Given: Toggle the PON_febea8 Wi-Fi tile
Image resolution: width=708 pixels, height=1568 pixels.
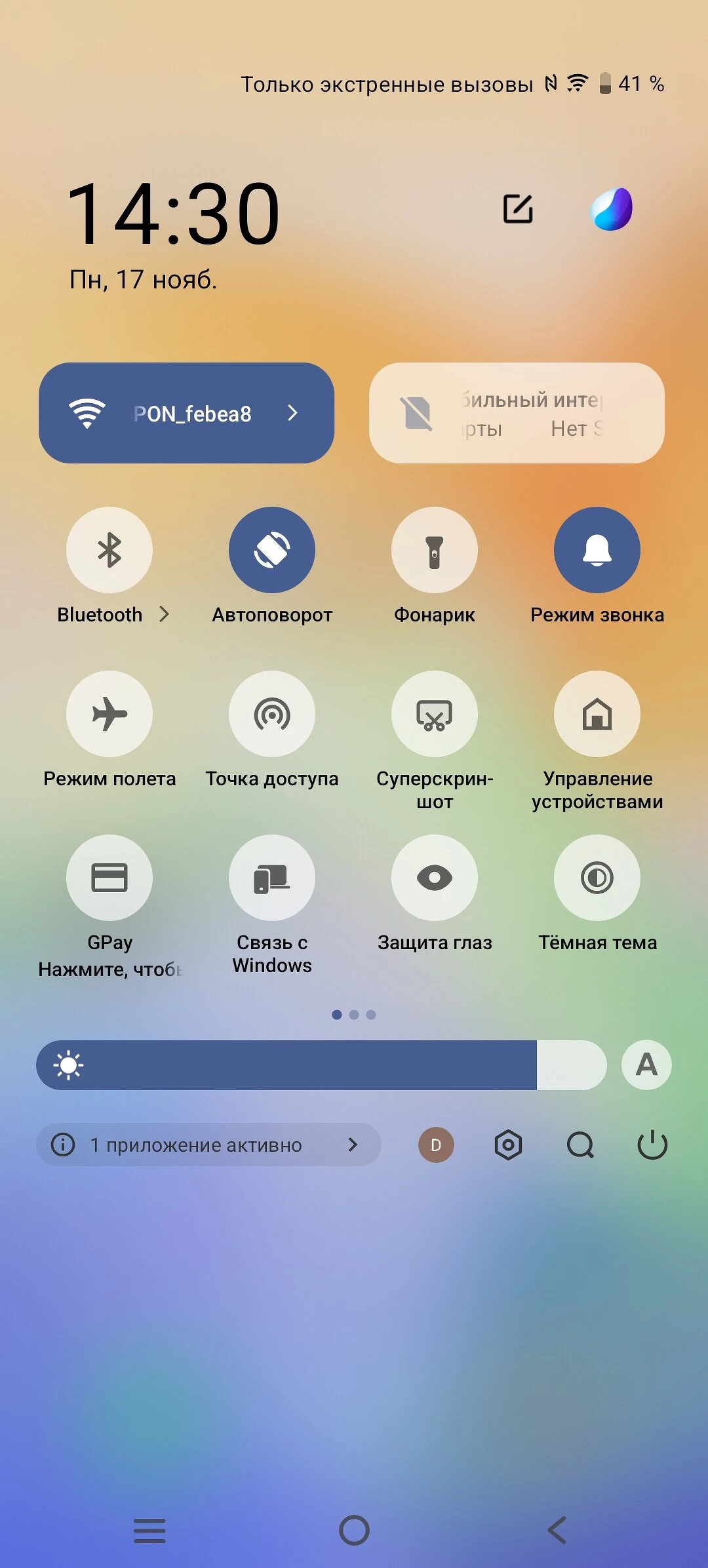Looking at the screenshot, I should pos(87,413).
